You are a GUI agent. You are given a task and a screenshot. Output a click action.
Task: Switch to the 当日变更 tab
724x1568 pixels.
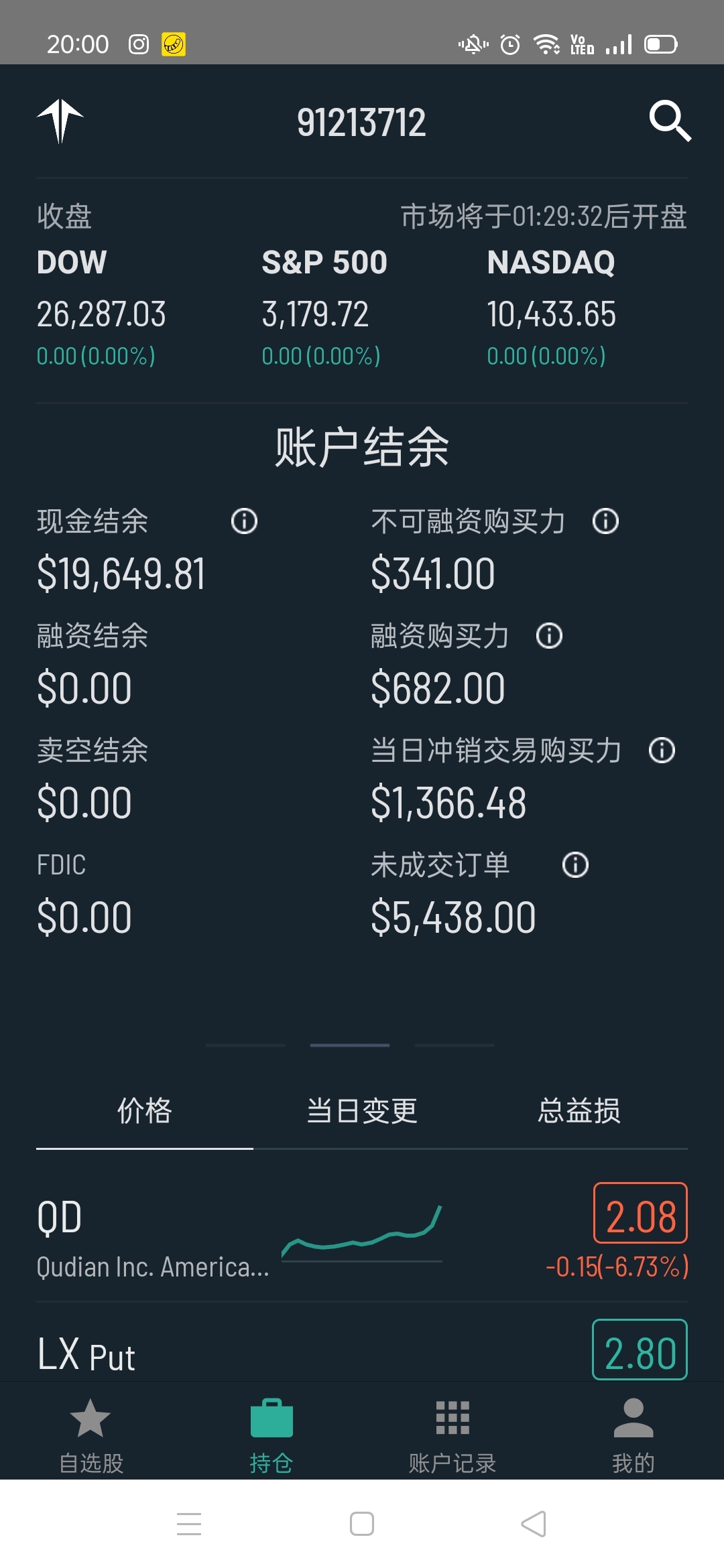362,1110
